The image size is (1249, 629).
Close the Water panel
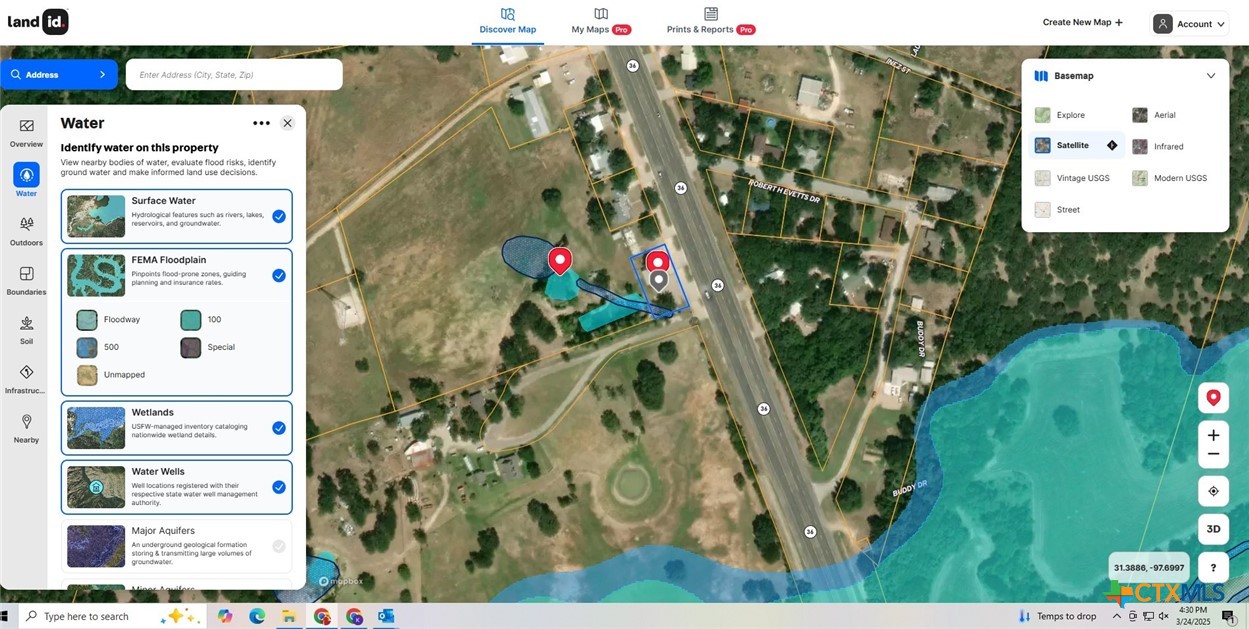coord(287,123)
